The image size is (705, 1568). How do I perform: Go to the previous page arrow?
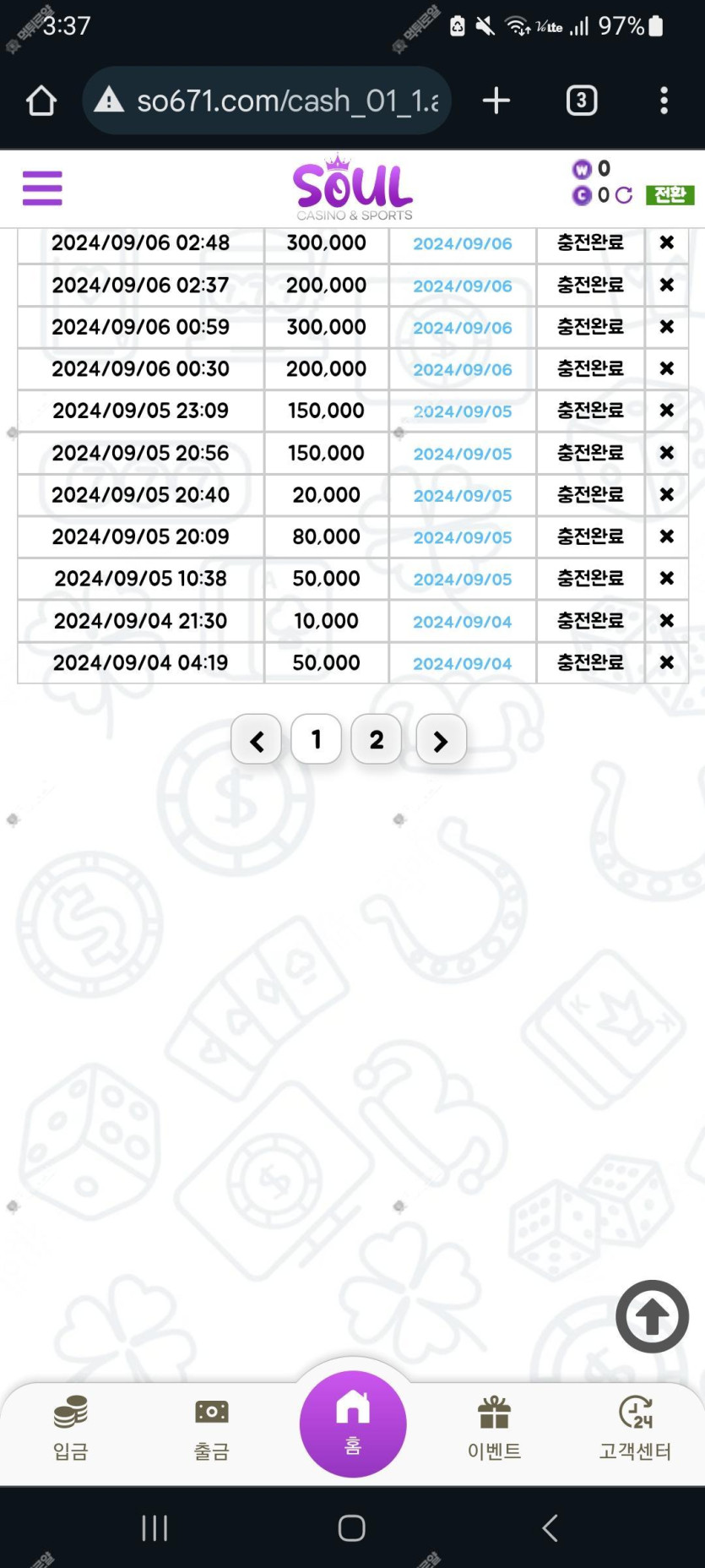pos(257,740)
